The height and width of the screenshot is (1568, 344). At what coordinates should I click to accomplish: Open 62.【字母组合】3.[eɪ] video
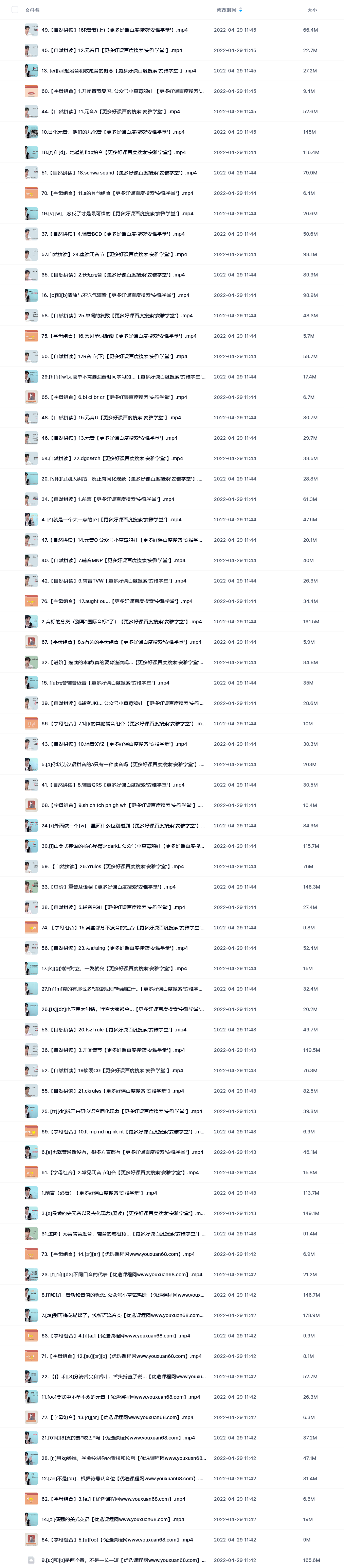click(113, 1499)
